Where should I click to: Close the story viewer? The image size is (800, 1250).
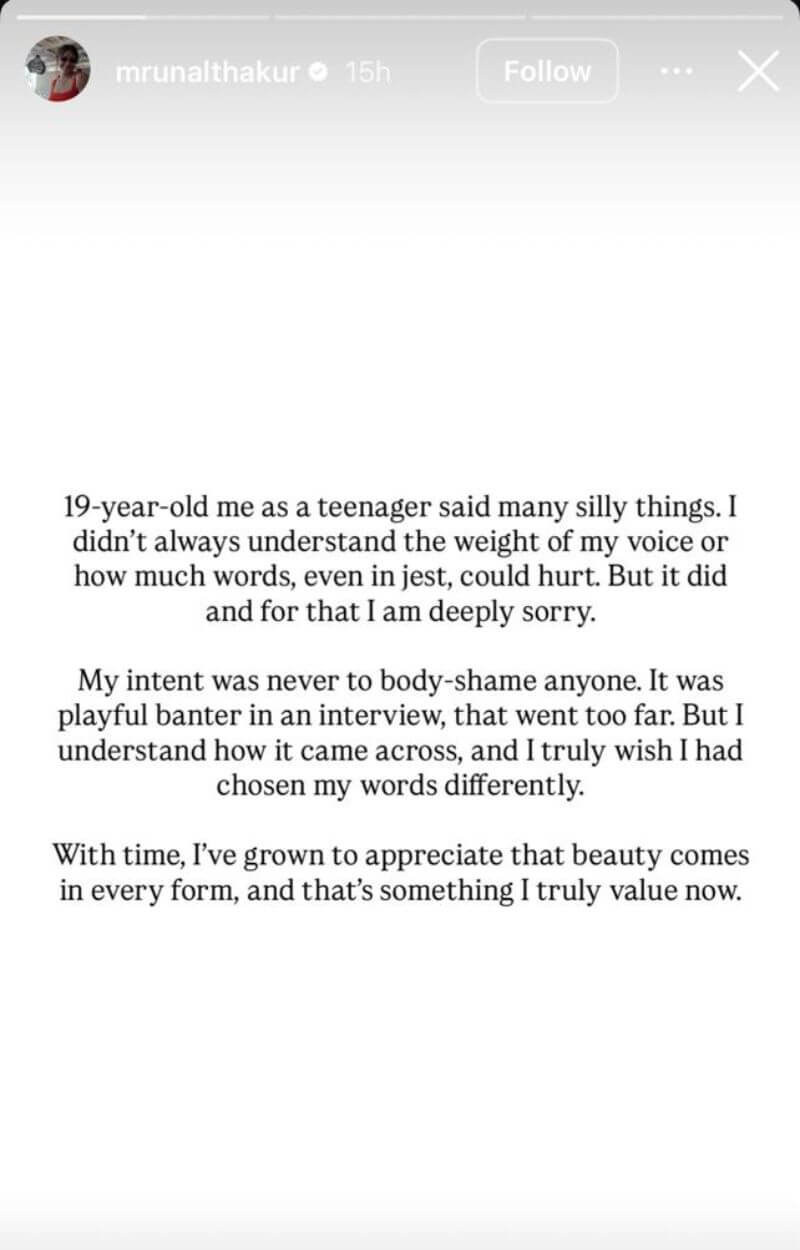758,71
